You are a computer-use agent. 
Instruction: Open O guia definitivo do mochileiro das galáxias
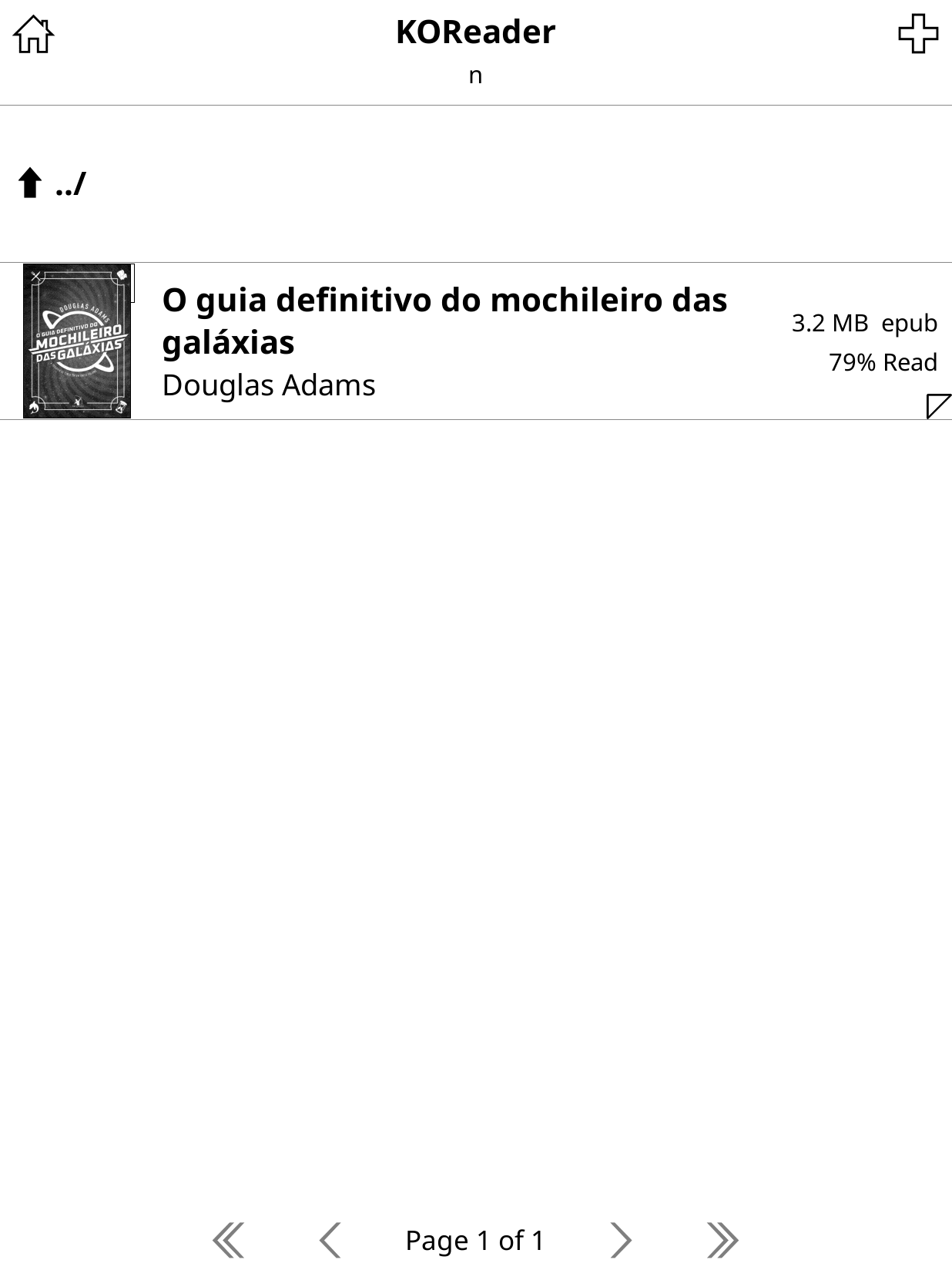pos(444,341)
